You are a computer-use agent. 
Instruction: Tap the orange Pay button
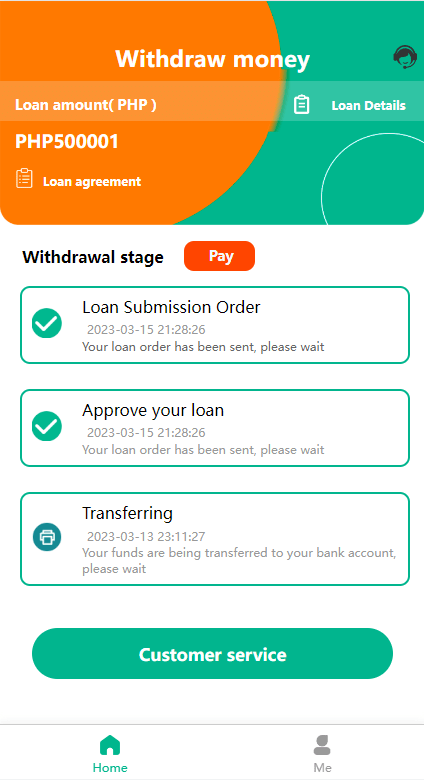[x=219, y=256]
